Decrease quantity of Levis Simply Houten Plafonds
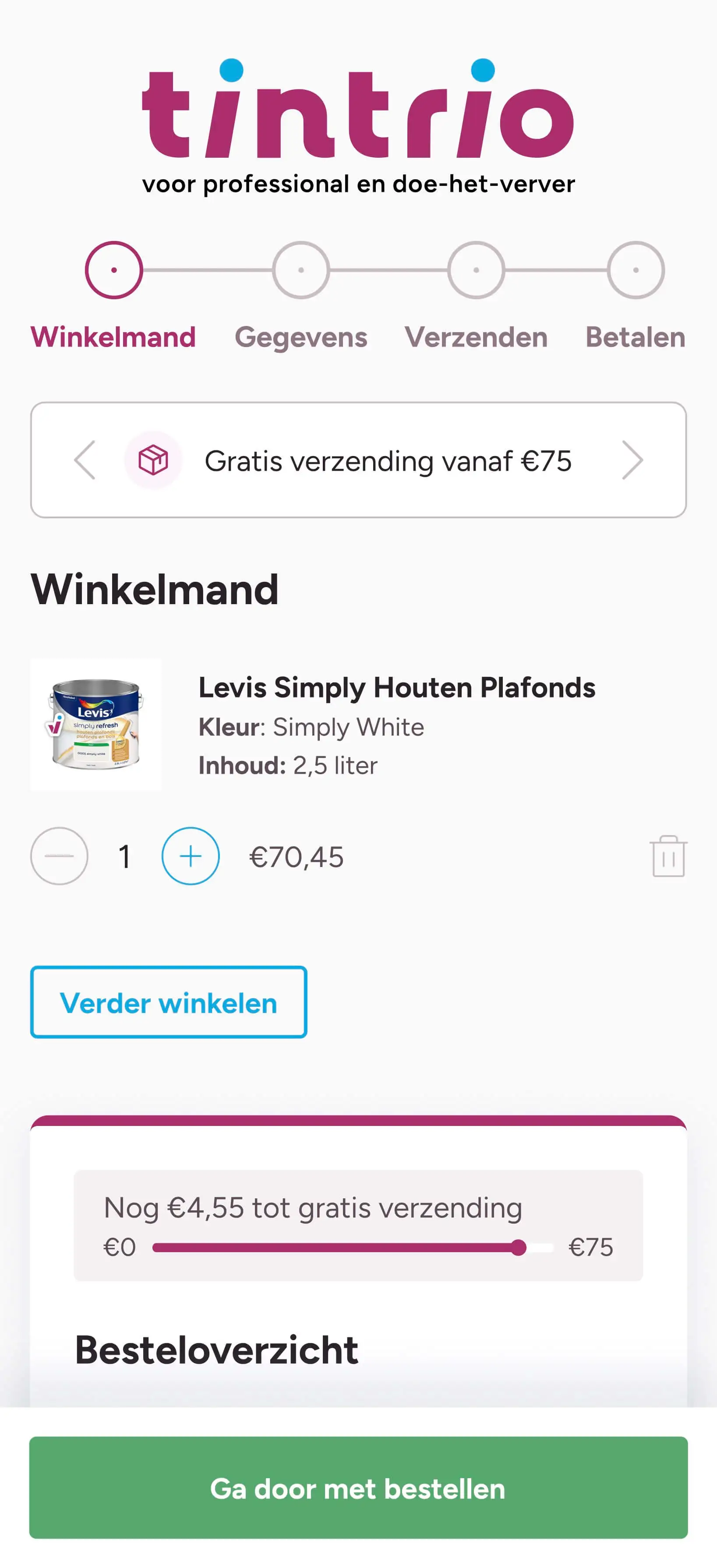The width and height of the screenshot is (717, 1568). [x=59, y=856]
